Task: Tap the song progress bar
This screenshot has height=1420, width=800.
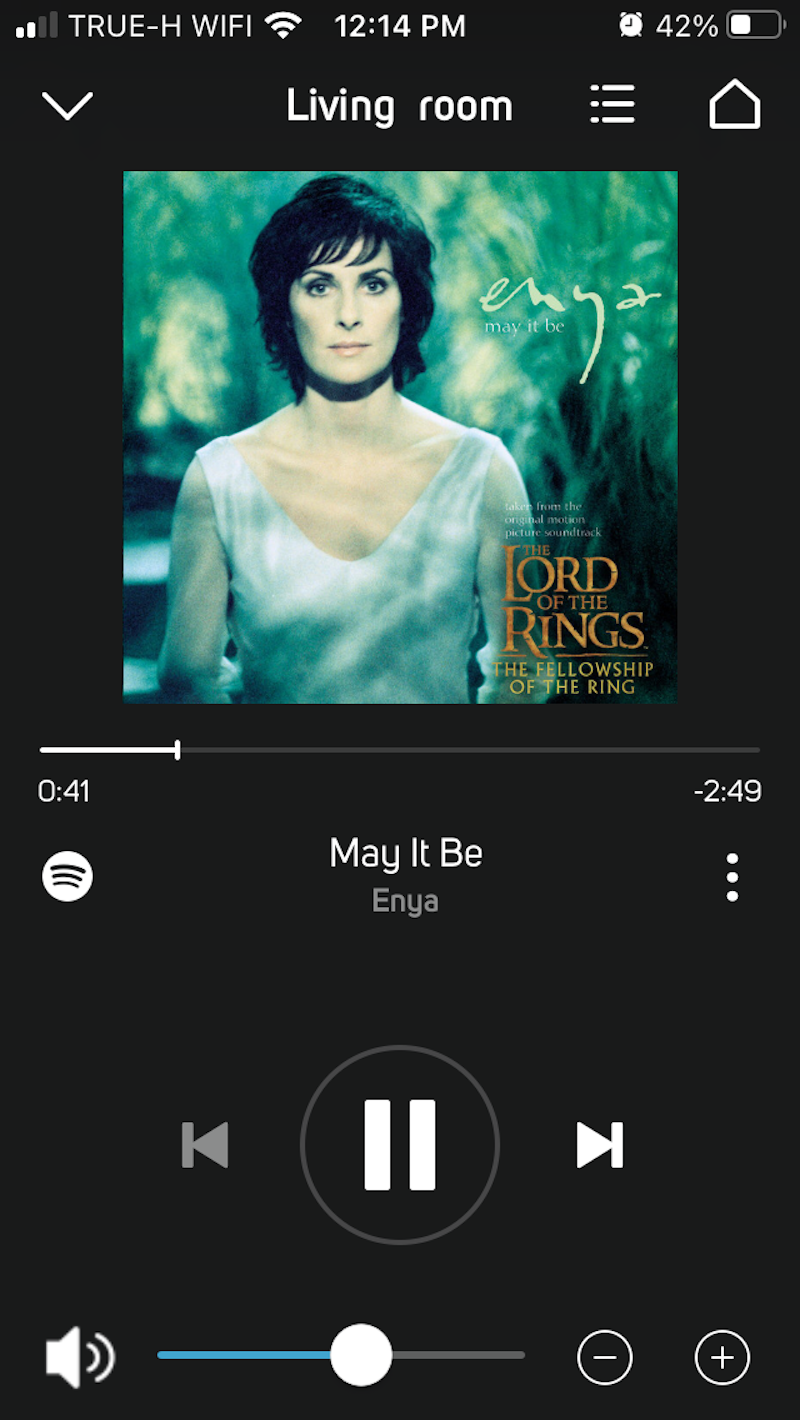Action: [400, 749]
